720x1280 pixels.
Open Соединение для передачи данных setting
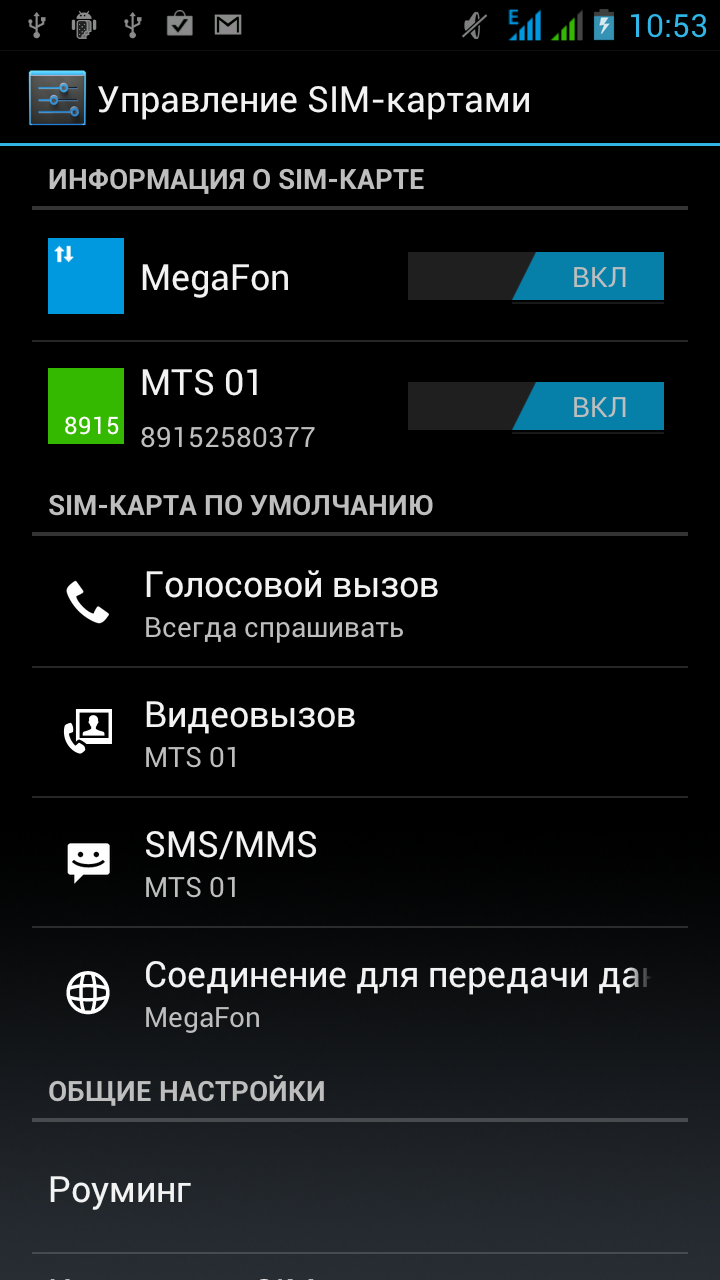tap(360, 993)
